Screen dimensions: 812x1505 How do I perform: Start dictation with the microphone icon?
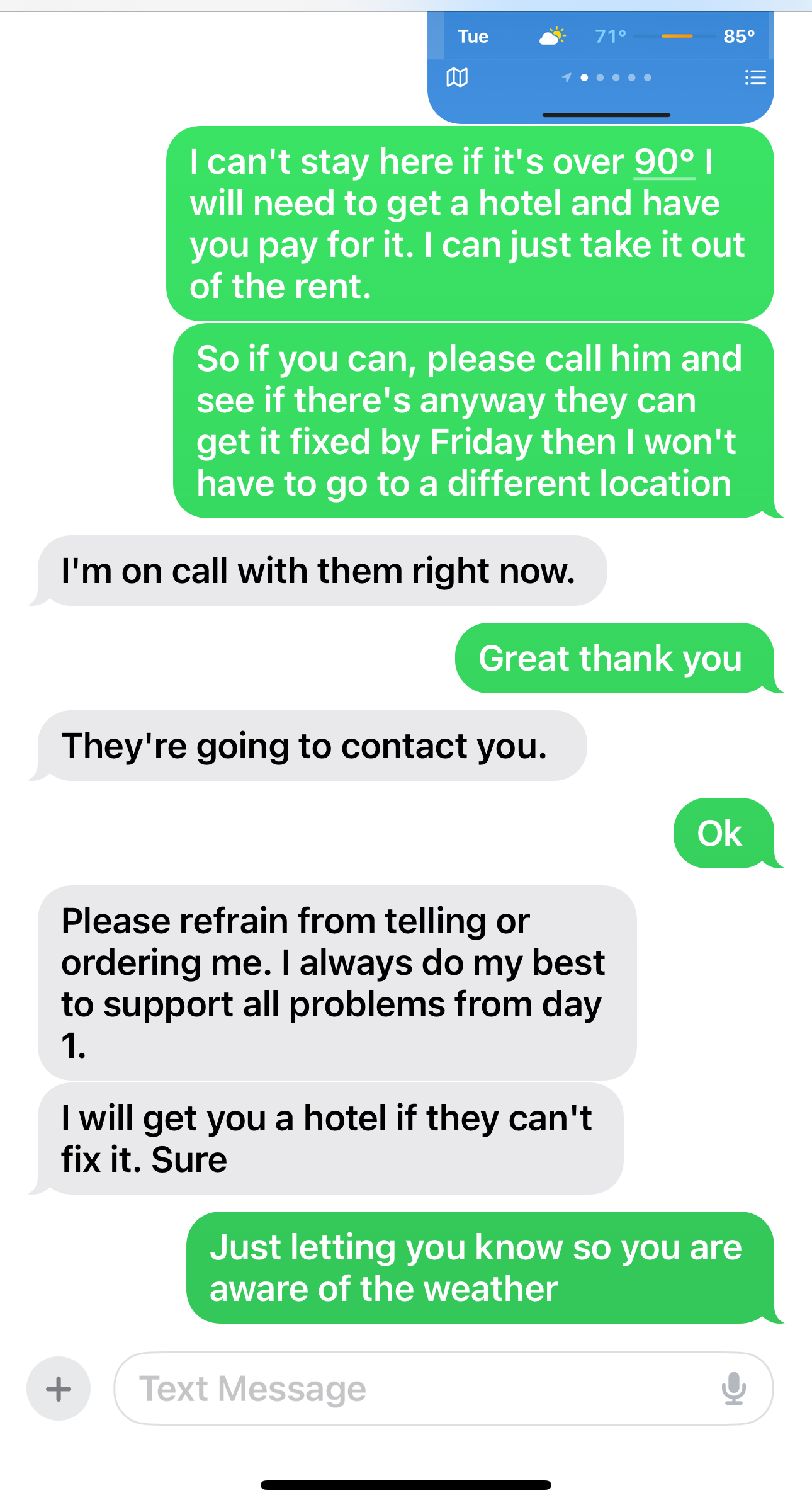tap(733, 1389)
